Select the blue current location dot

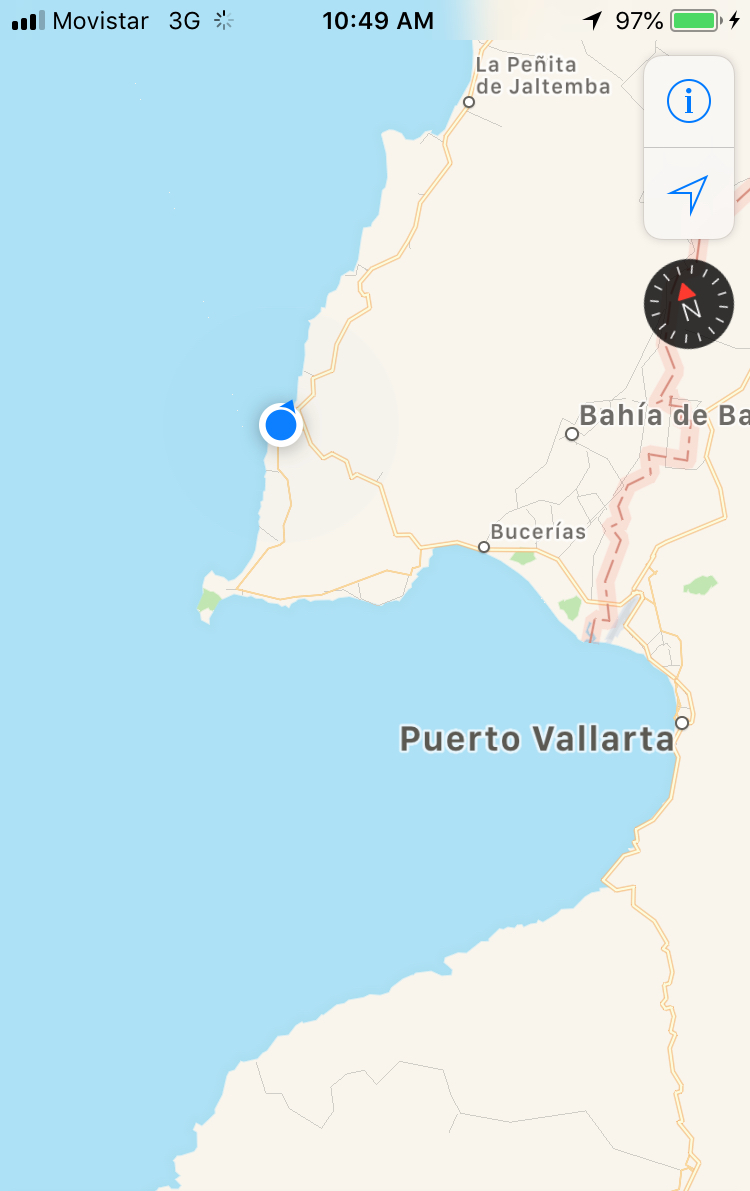[281, 425]
